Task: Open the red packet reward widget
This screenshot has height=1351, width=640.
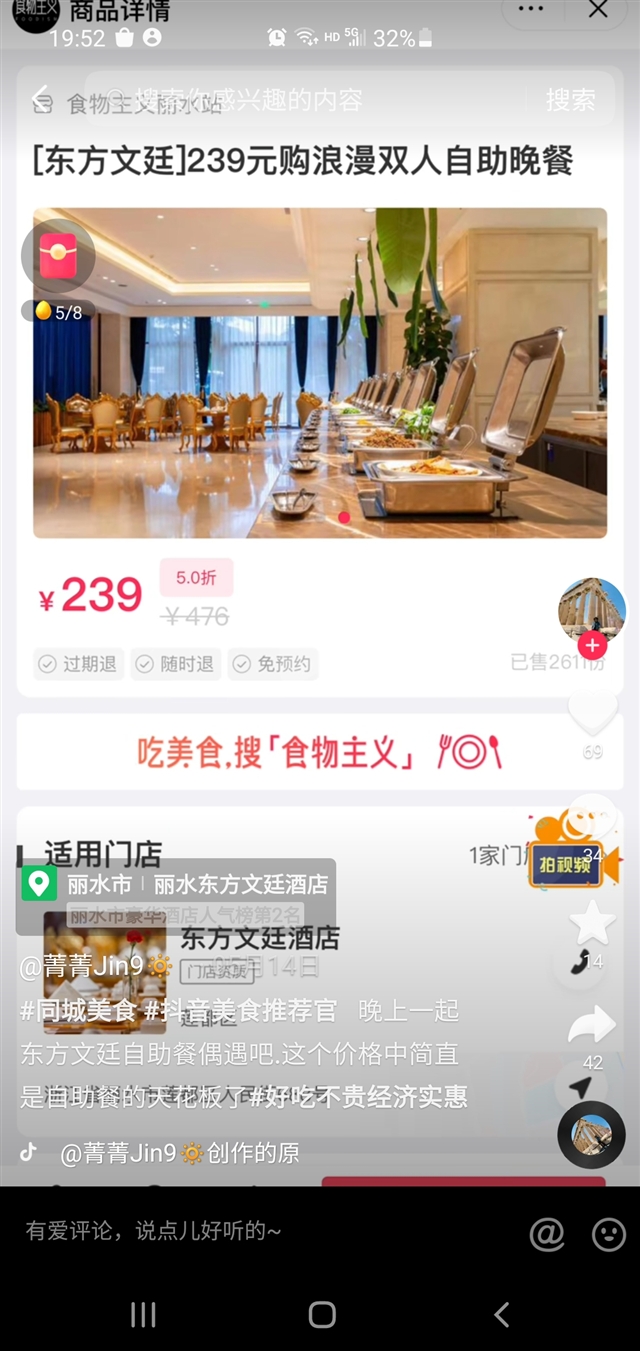Action: [x=58, y=256]
